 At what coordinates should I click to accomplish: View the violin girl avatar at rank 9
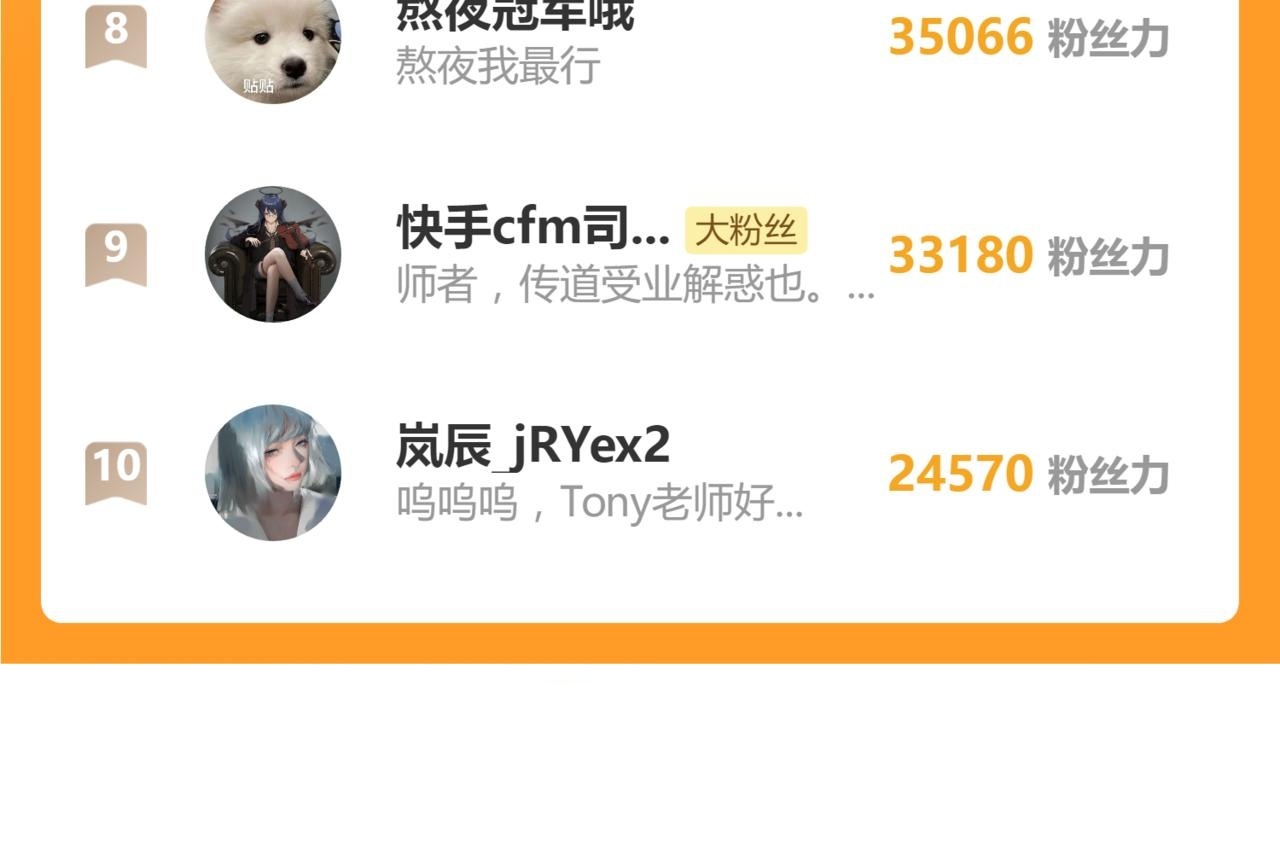coord(273,254)
